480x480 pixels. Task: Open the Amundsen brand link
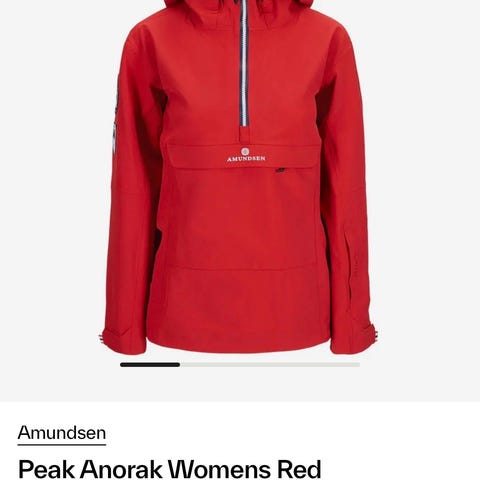[x=62, y=433]
